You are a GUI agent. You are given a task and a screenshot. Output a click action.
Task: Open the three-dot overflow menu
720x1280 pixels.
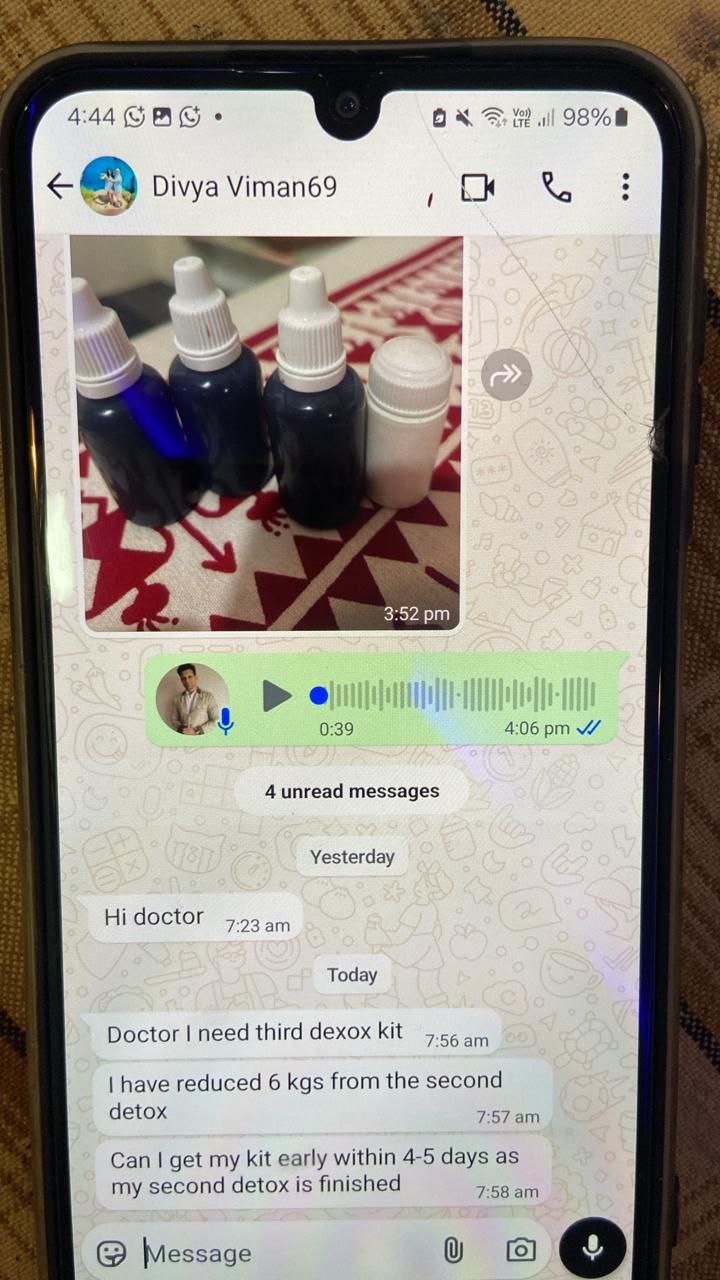click(625, 186)
